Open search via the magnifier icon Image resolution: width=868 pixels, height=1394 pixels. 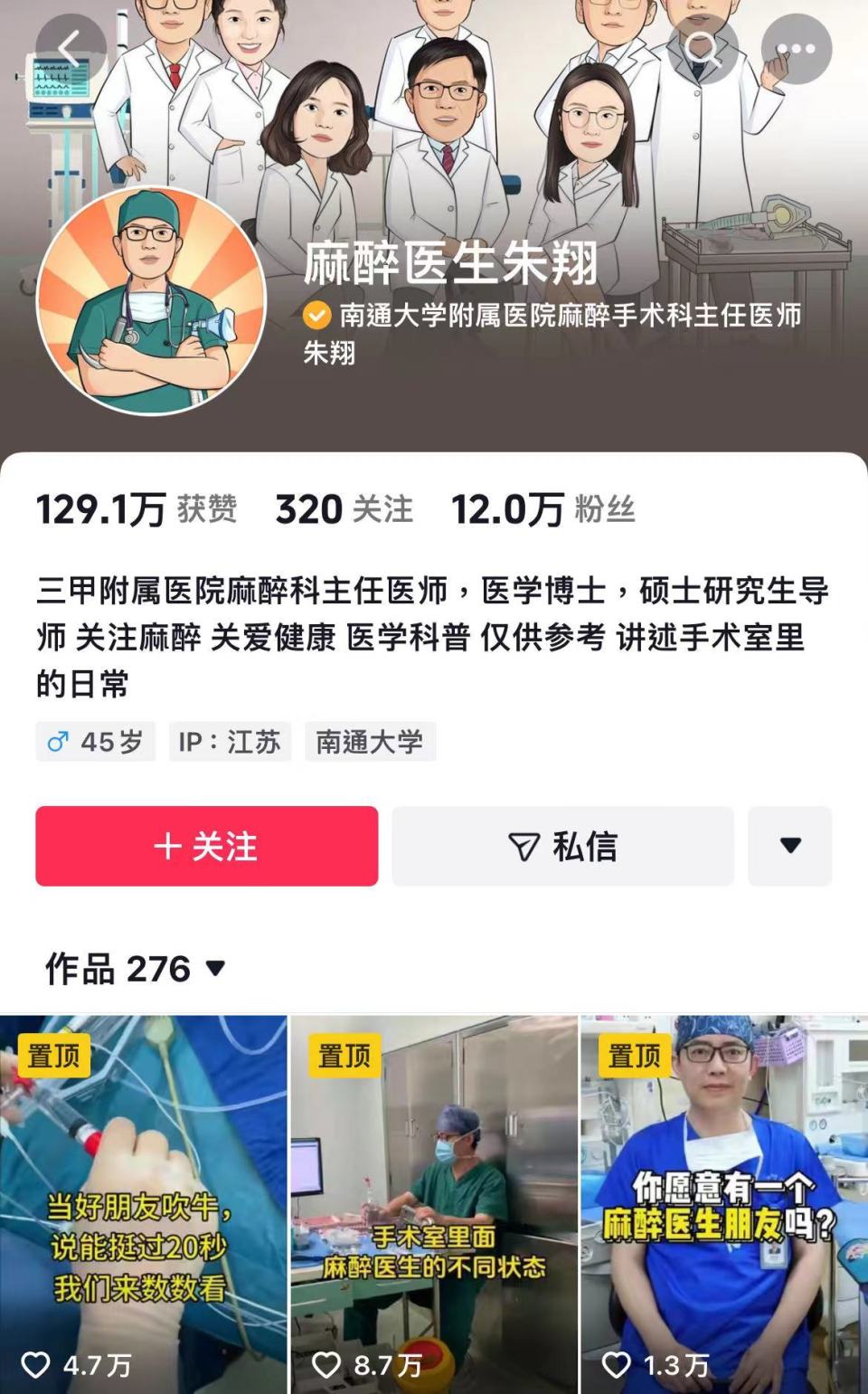pyautogui.click(x=703, y=49)
